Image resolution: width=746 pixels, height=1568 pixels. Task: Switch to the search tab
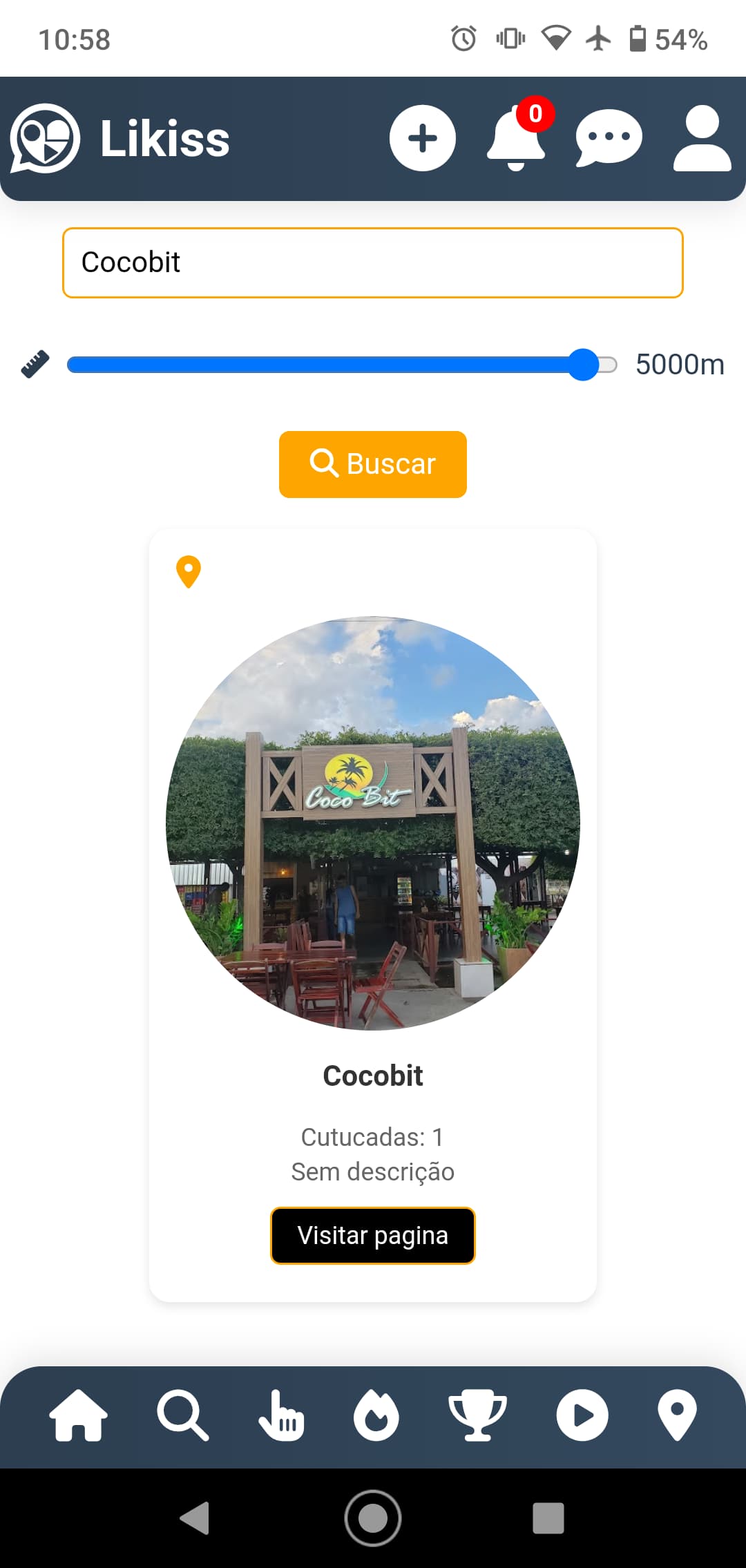pyautogui.click(x=182, y=1415)
